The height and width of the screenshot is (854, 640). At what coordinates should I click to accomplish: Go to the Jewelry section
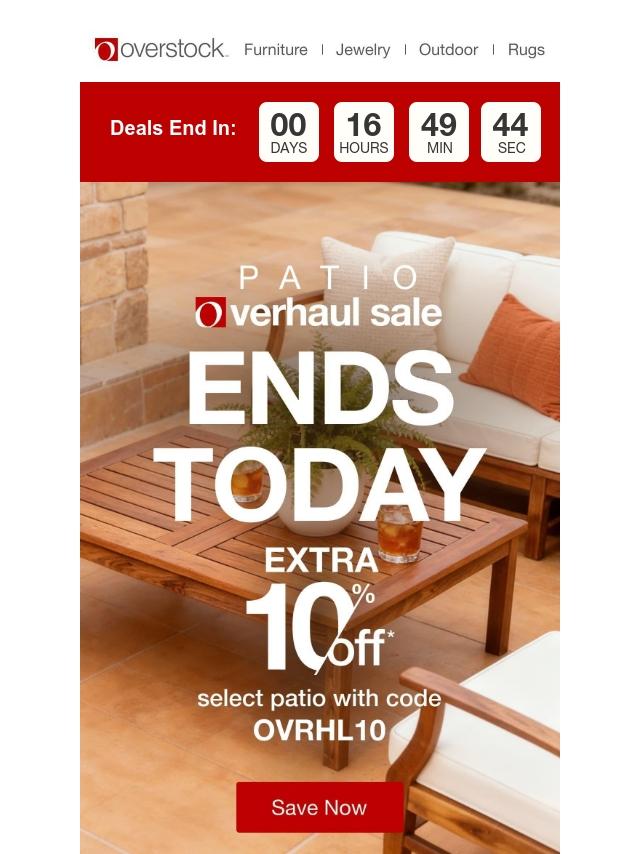pyautogui.click(x=363, y=50)
